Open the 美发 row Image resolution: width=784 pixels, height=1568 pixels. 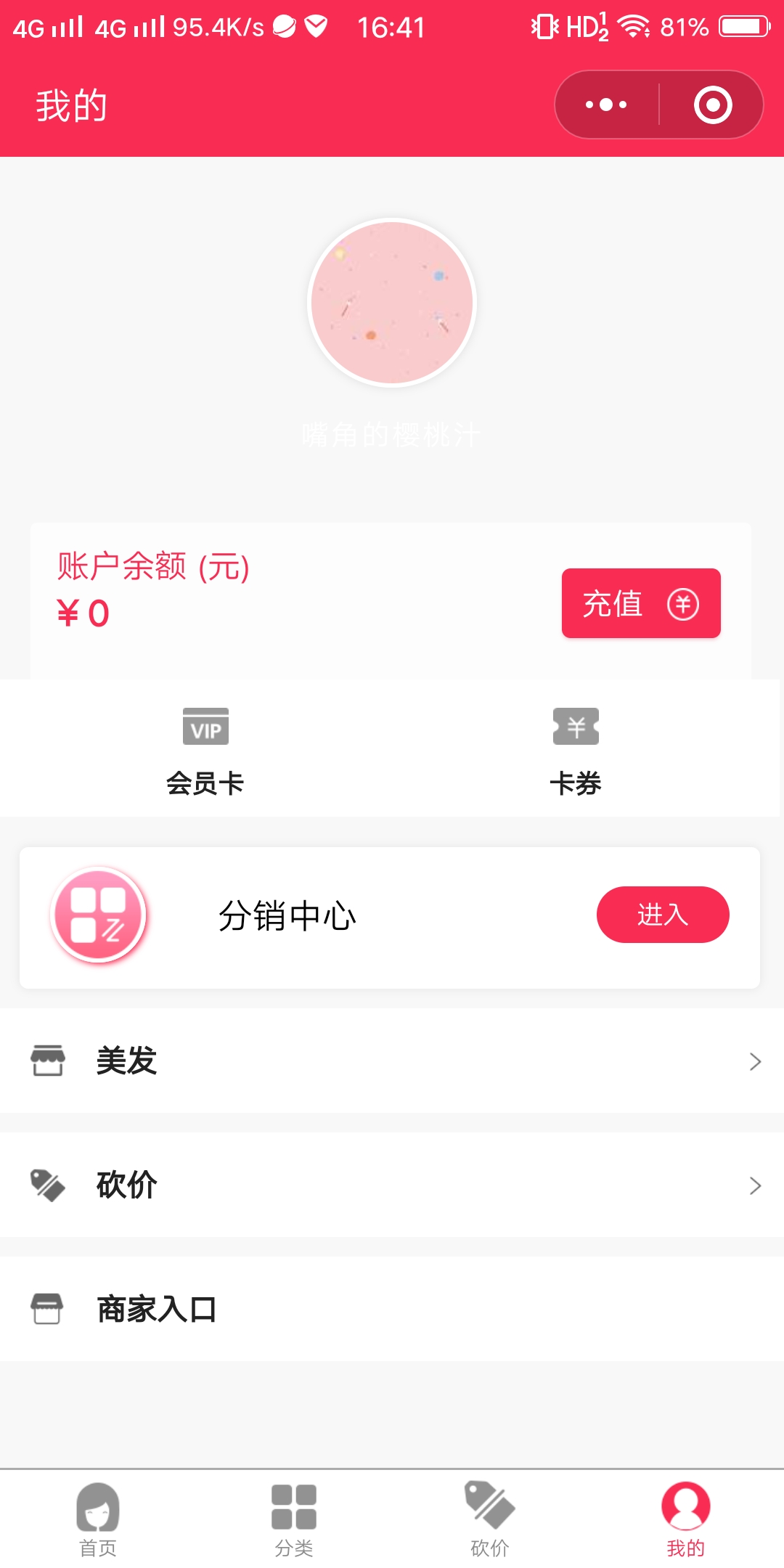[x=392, y=1061]
